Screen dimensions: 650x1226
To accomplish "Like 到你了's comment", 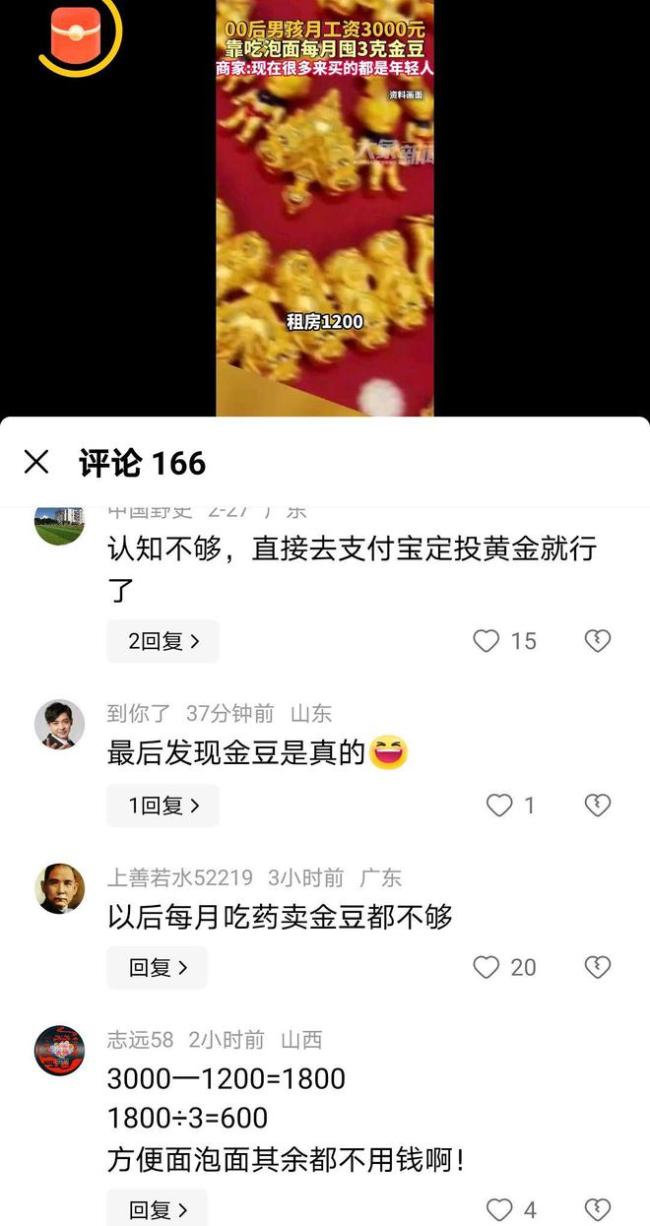I will 499,806.
